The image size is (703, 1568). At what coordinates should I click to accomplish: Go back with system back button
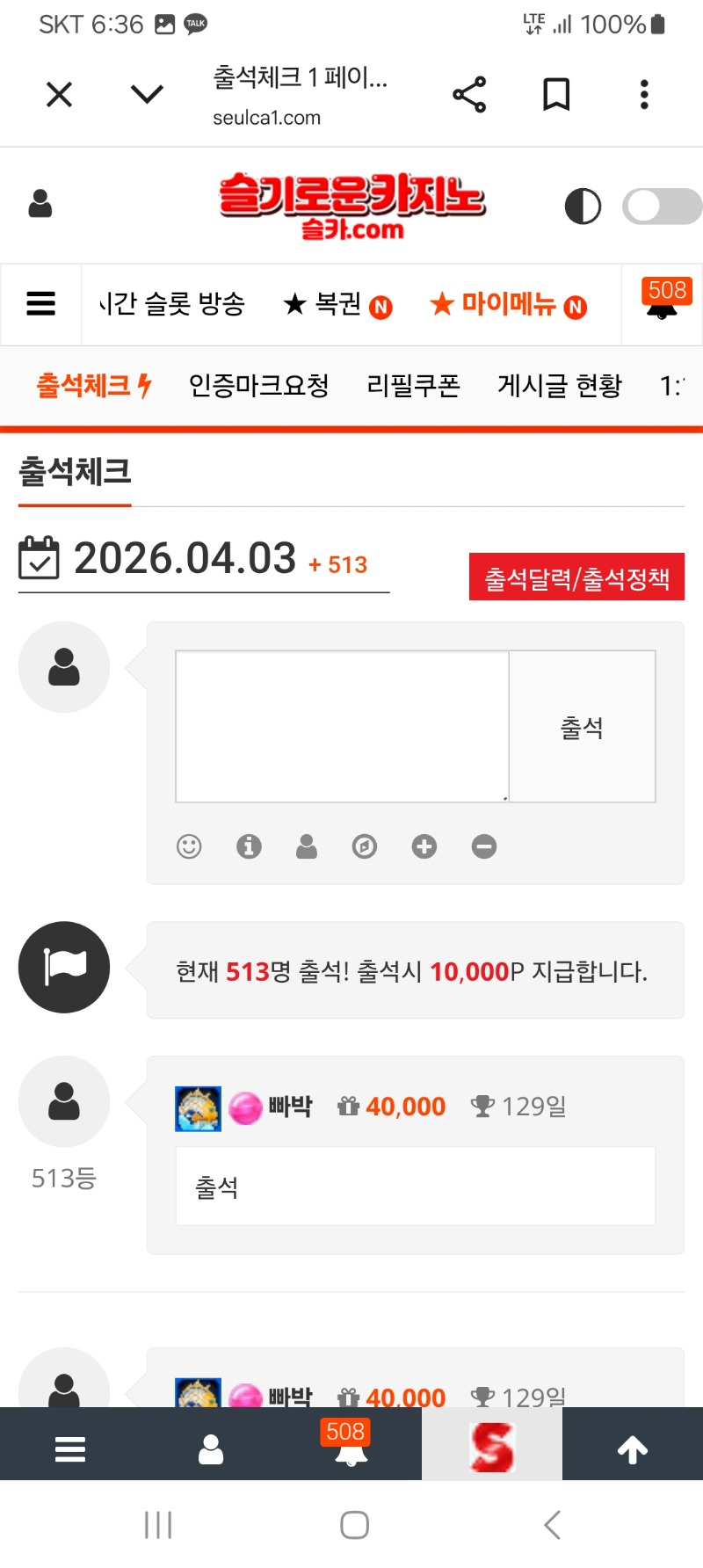click(552, 1525)
